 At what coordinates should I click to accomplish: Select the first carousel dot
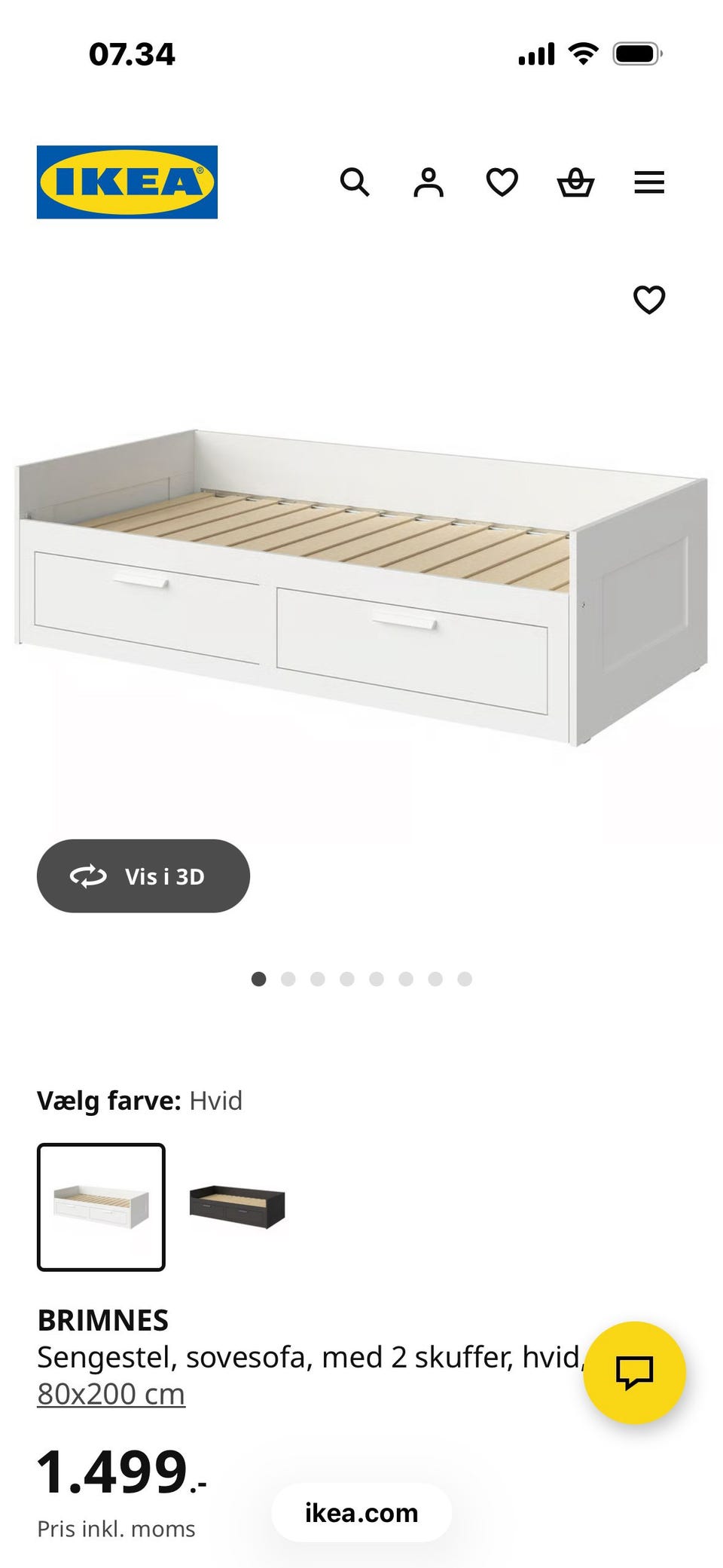[x=259, y=980]
